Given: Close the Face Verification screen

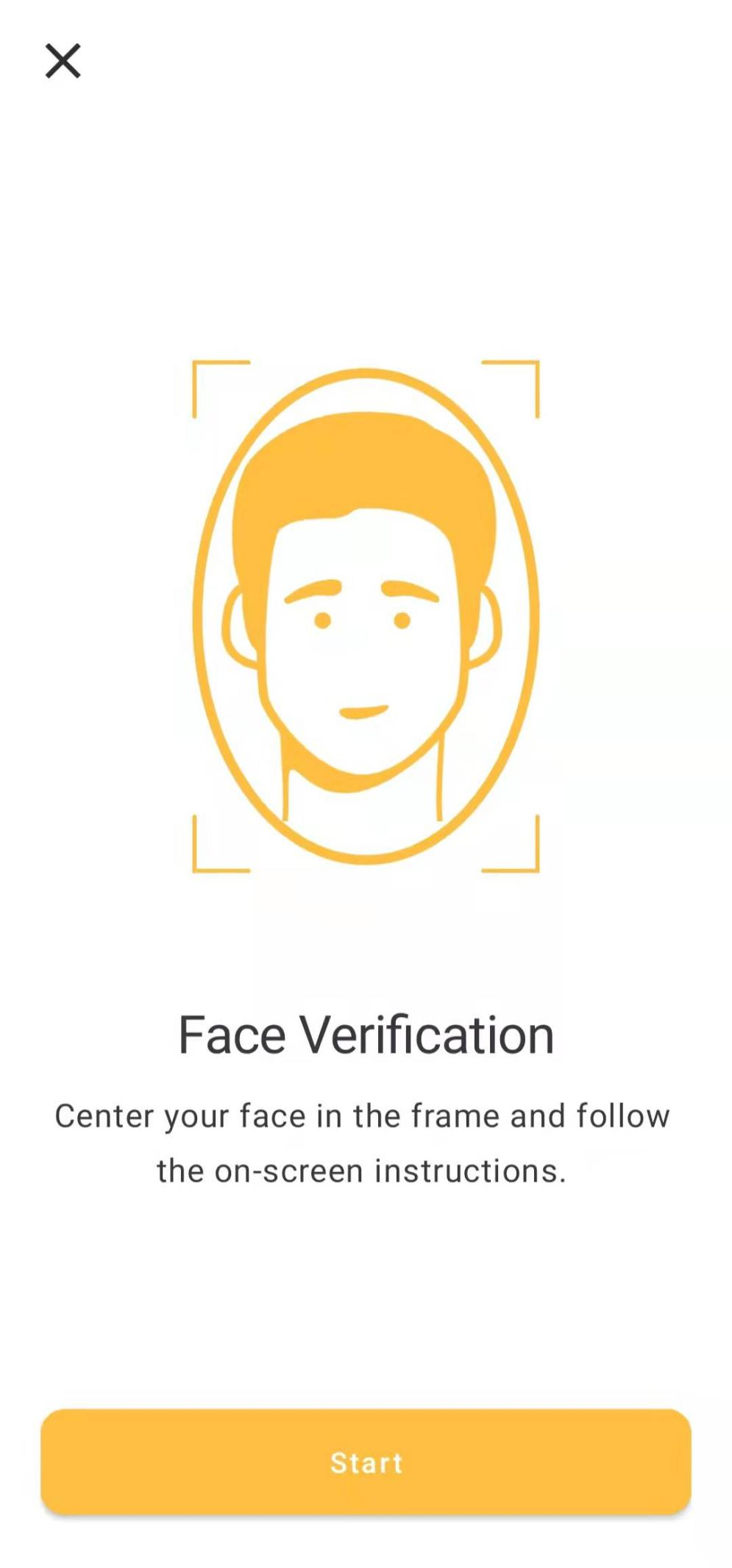Looking at the screenshot, I should (x=63, y=60).
